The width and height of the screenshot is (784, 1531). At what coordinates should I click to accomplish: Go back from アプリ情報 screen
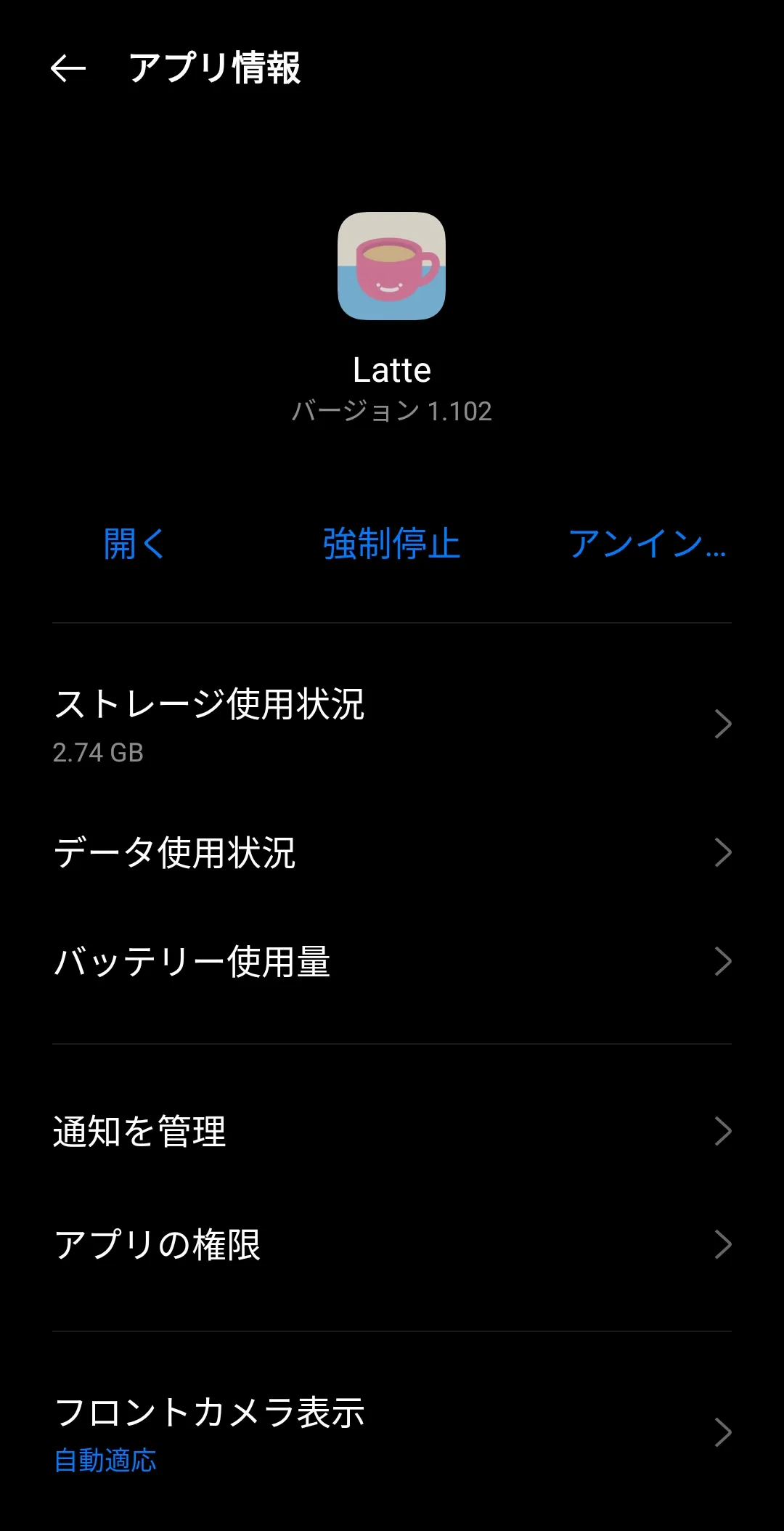coord(68,69)
